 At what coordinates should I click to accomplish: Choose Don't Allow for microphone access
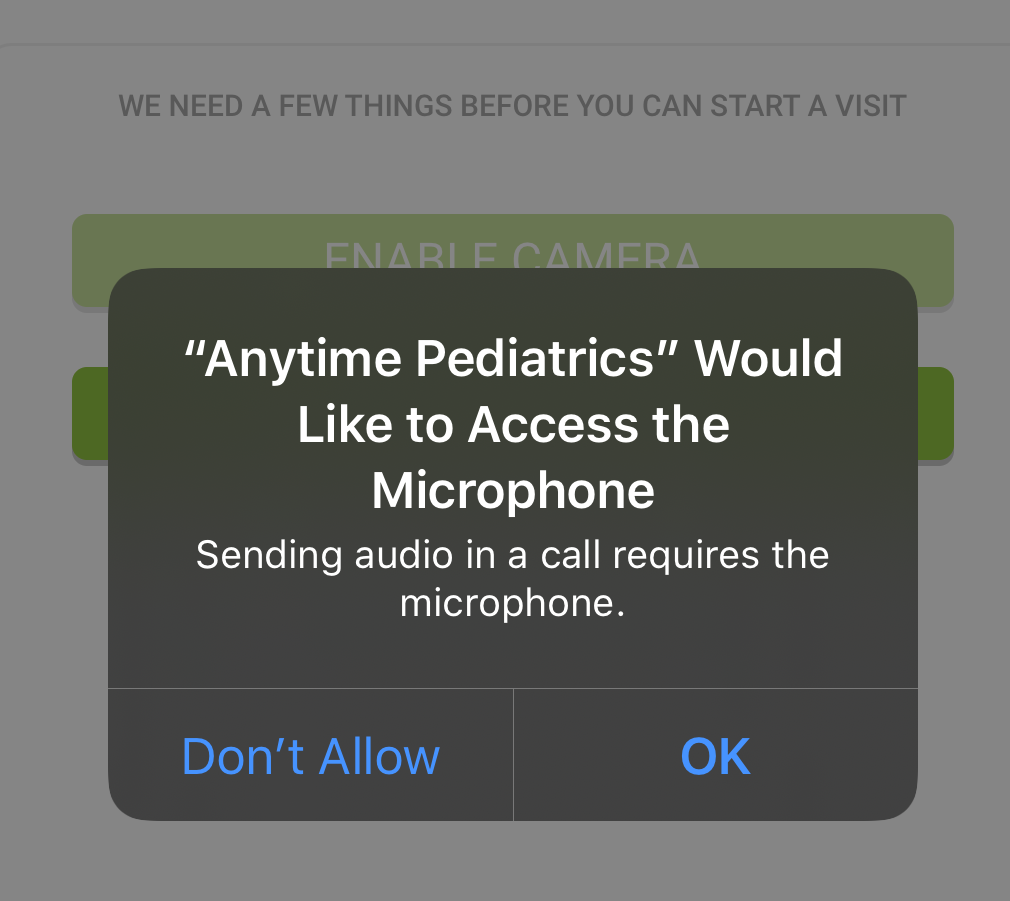pos(311,756)
